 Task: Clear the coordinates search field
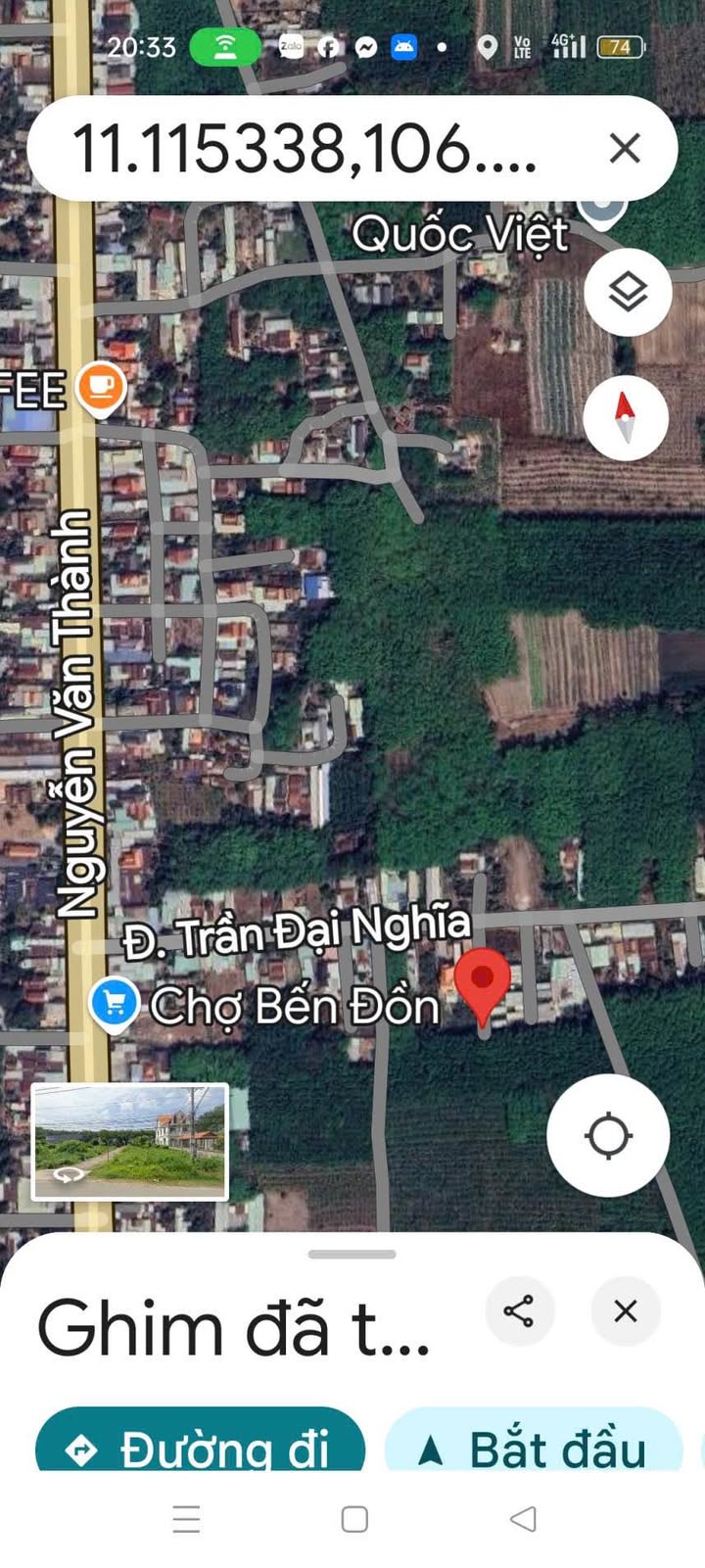[x=625, y=149]
